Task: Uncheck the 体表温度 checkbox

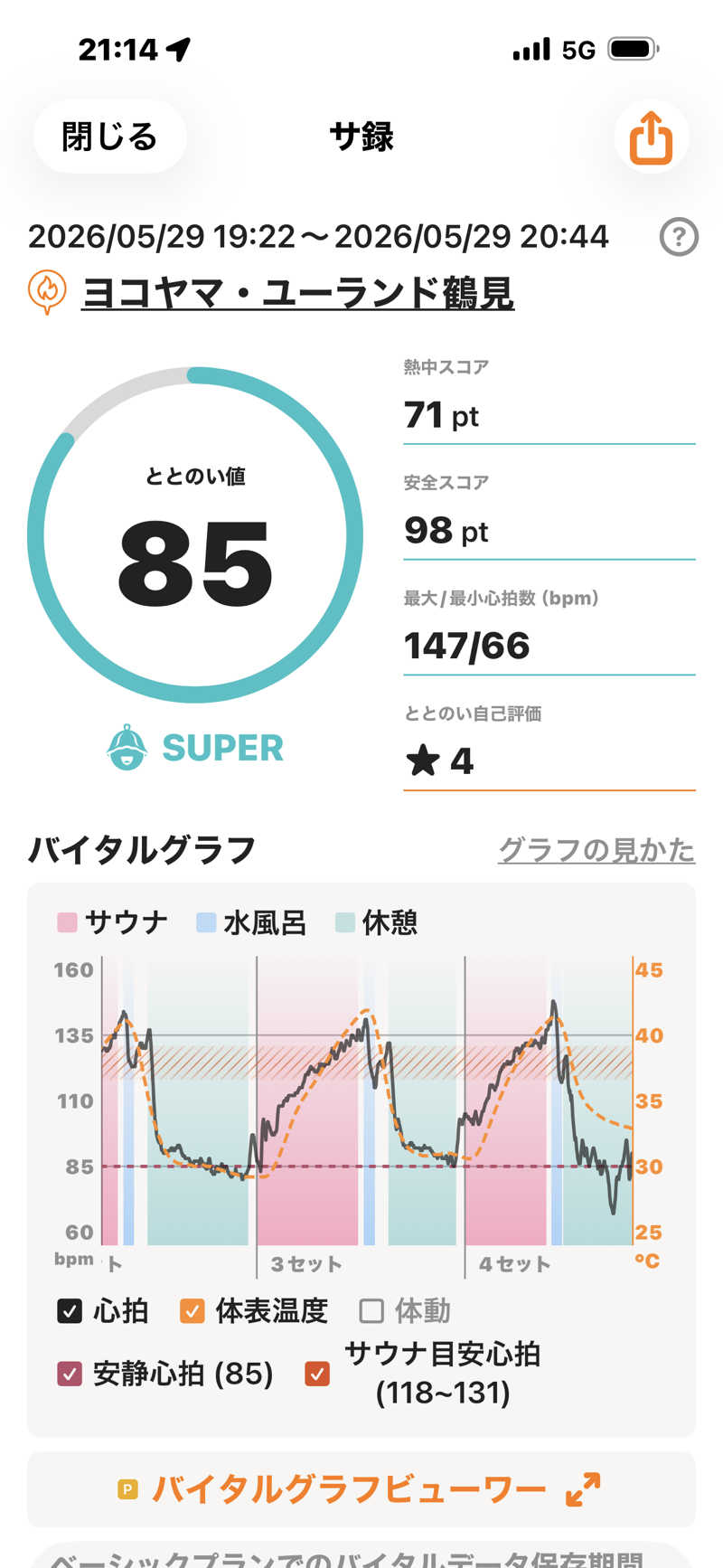Action: coord(192,1310)
